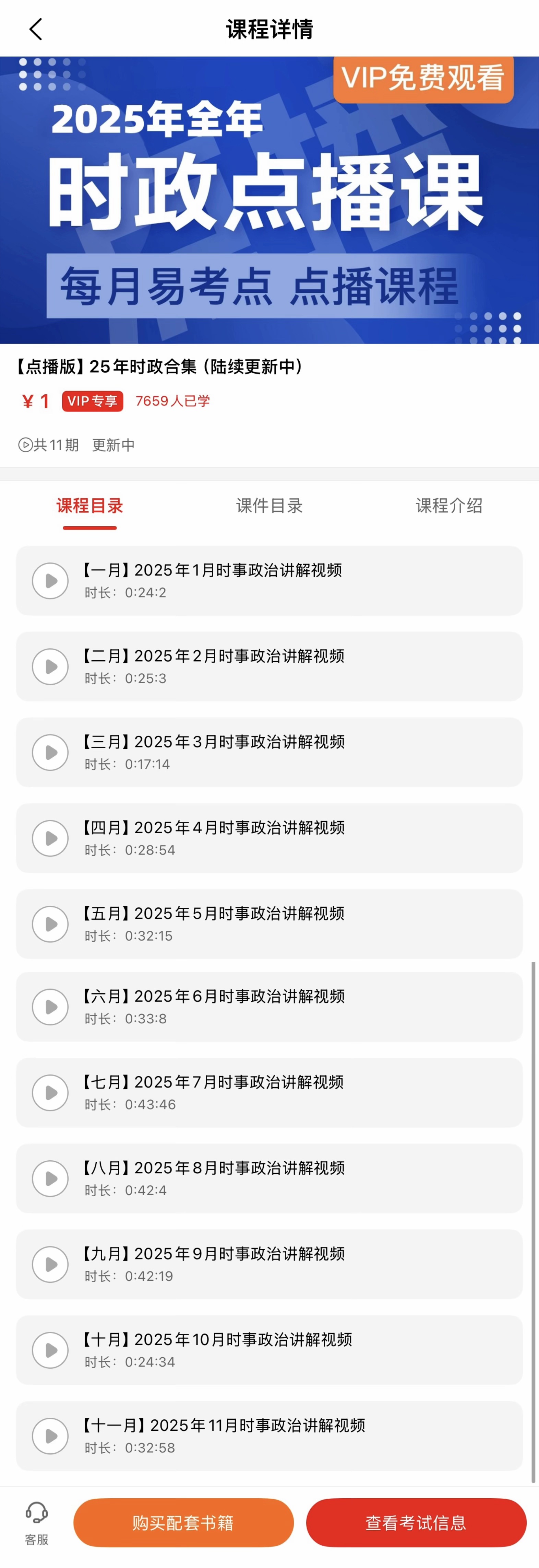
Task: Switch to the 课程介绍 tab
Action: coord(449,505)
